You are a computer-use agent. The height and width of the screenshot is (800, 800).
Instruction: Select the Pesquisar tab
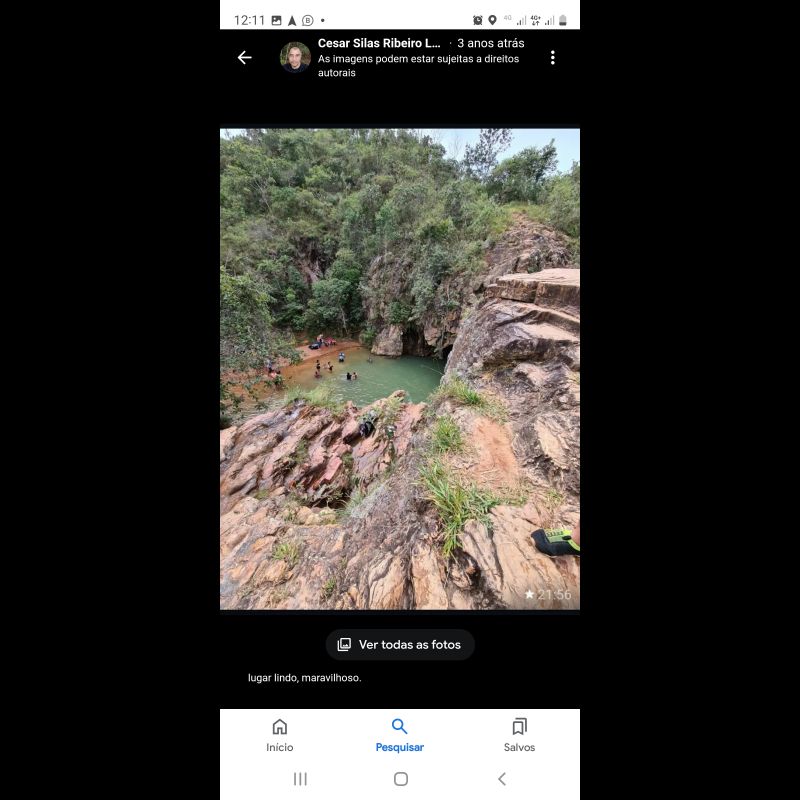tap(400, 735)
